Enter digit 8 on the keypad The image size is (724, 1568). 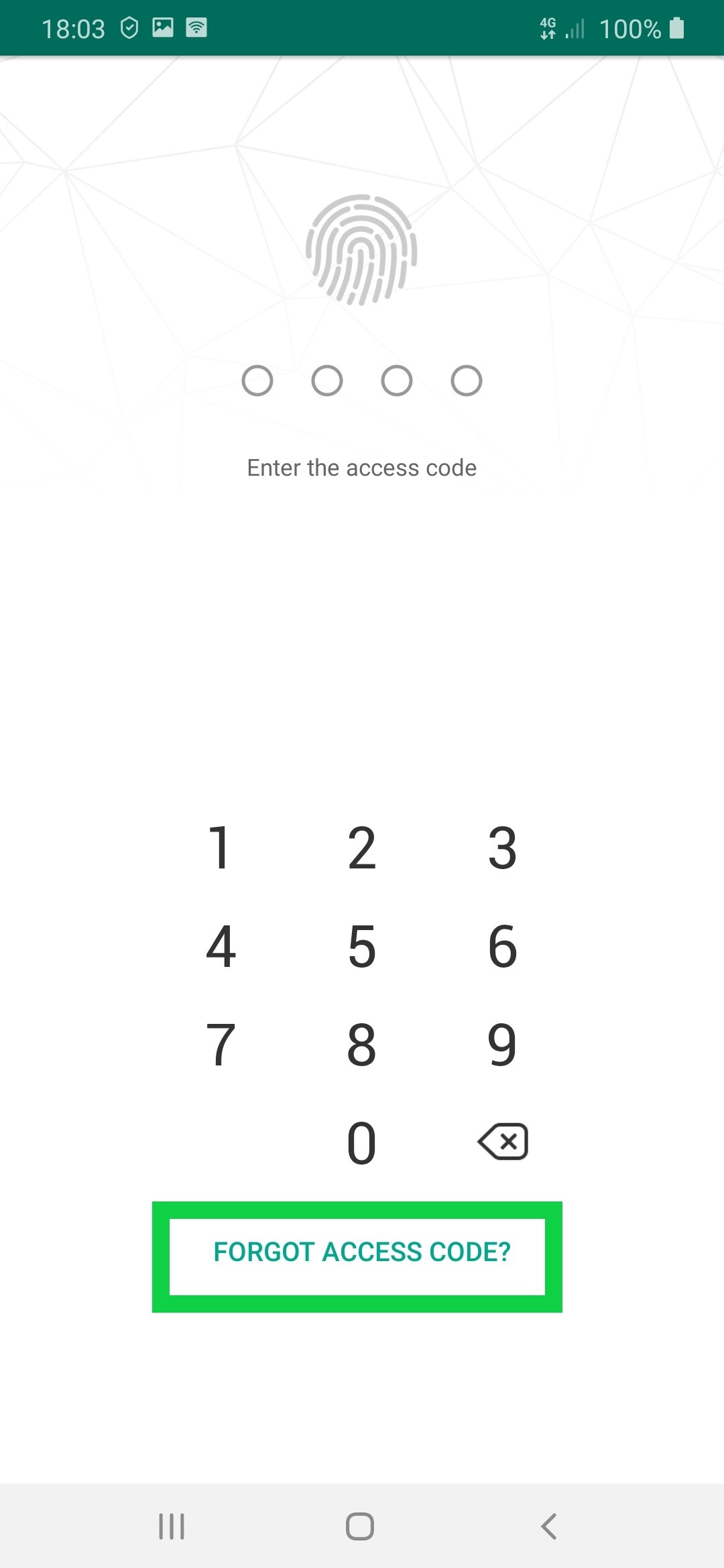[361, 1045]
